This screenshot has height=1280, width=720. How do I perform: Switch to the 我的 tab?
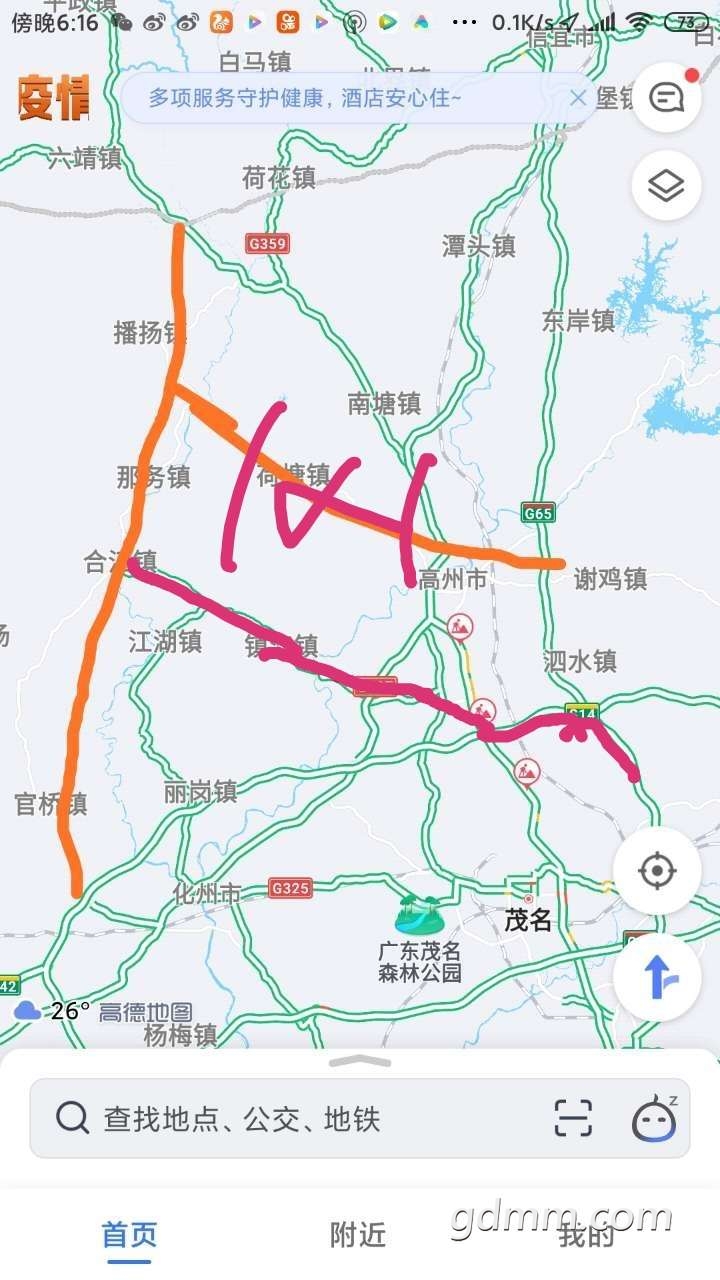(x=587, y=1235)
